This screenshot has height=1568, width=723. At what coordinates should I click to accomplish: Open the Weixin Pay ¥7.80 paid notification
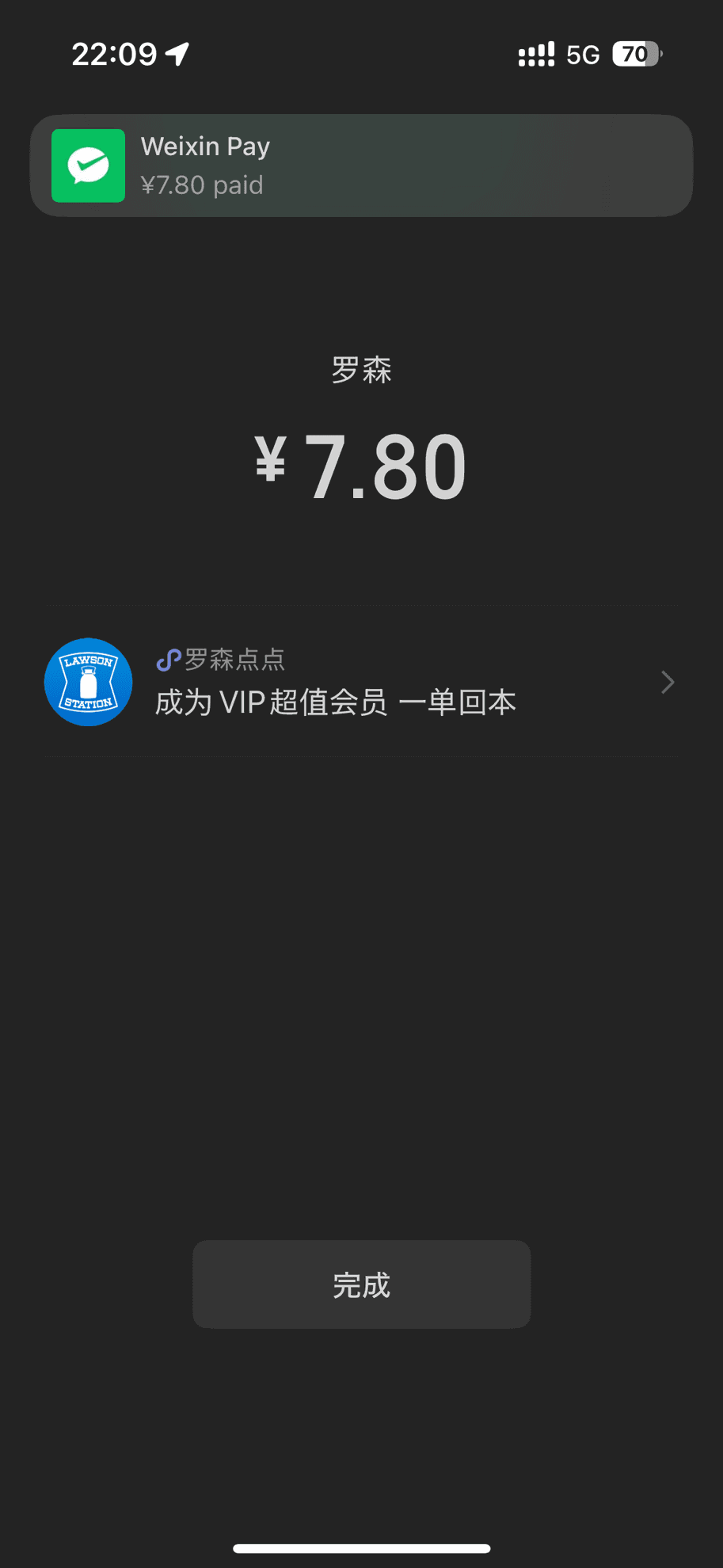tap(361, 166)
